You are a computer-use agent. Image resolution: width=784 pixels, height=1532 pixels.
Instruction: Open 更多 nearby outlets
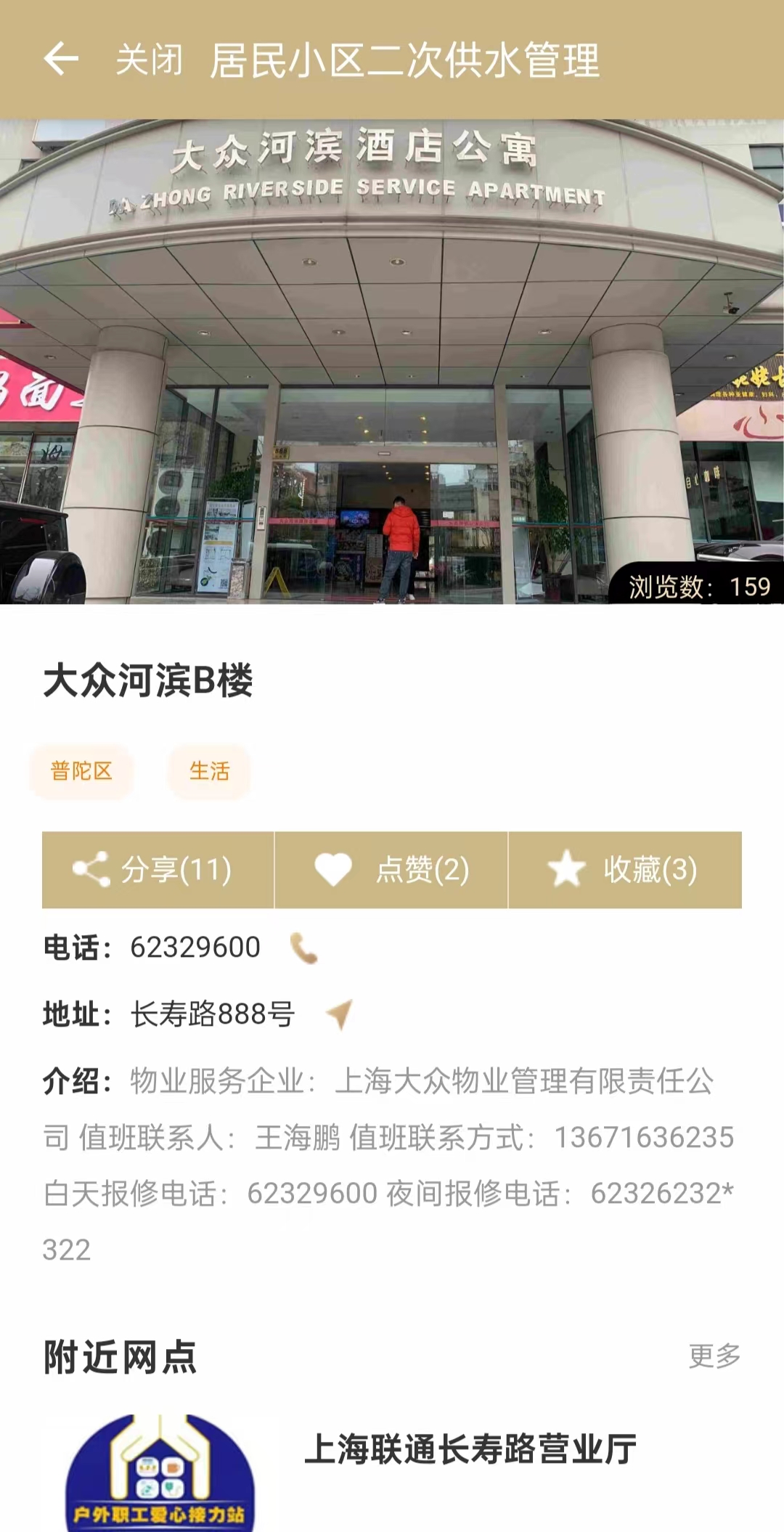[714, 1356]
